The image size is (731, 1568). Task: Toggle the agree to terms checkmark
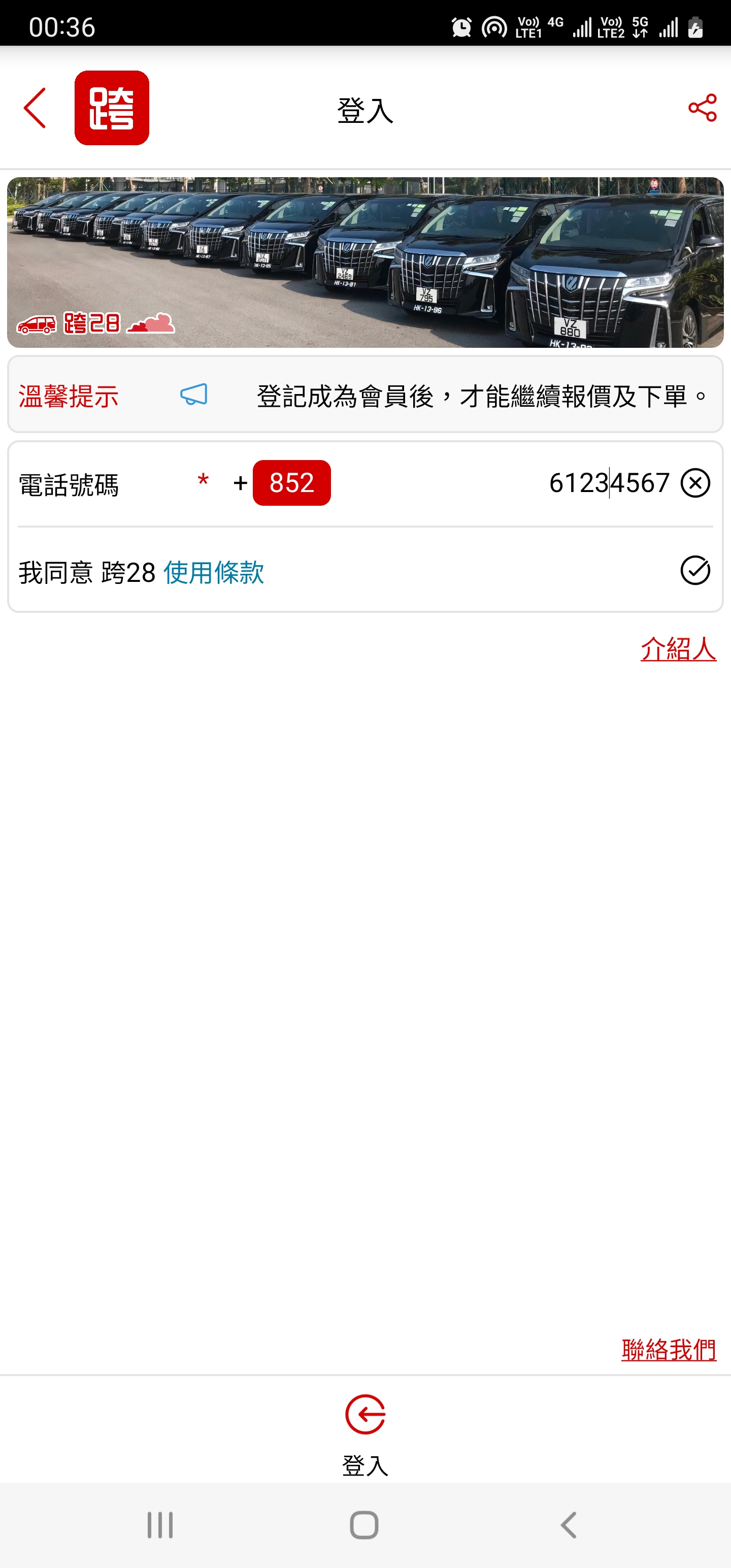tap(695, 570)
